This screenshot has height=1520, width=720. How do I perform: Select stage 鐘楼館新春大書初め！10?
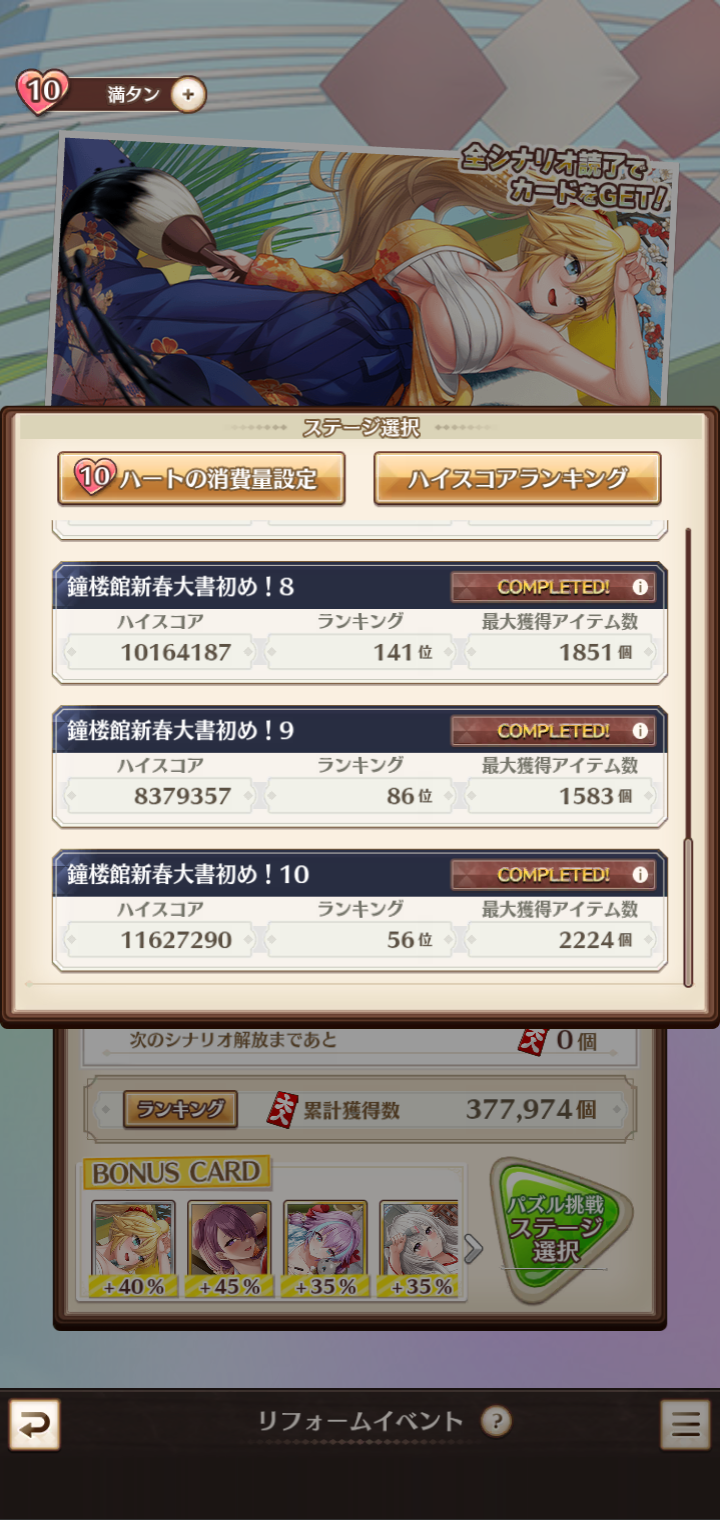click(250, 875)
